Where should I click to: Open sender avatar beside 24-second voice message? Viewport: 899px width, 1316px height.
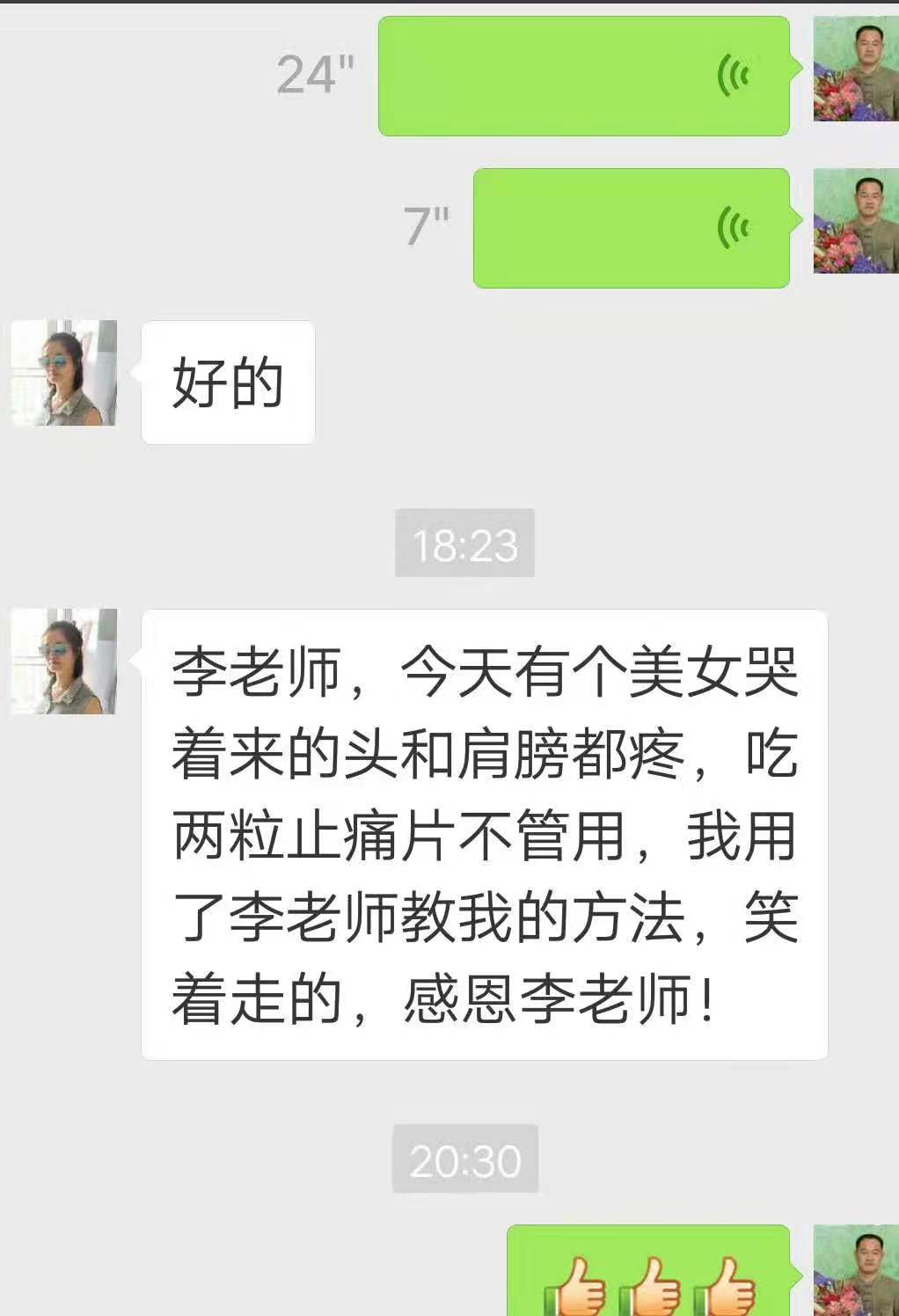click(x=855, y=69)
